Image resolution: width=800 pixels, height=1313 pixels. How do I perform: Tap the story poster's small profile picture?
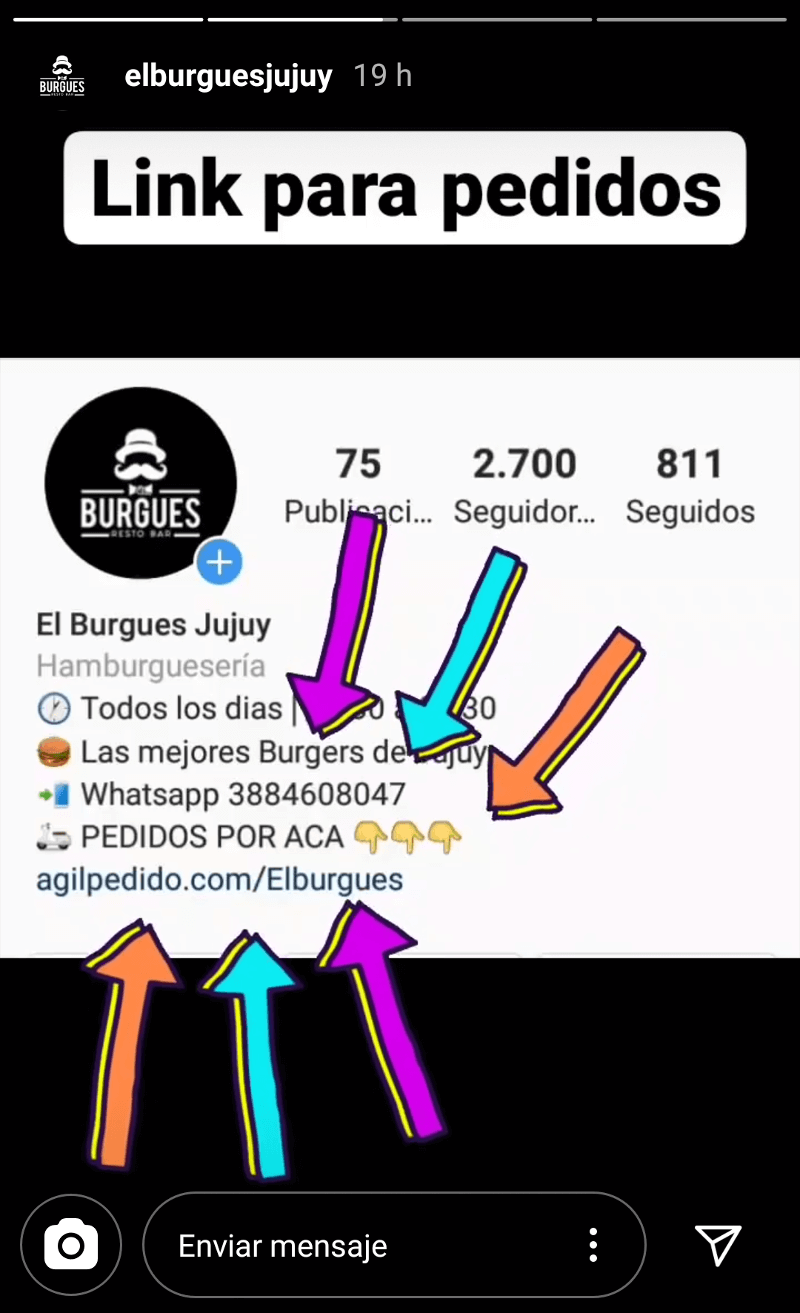point(62,78)
